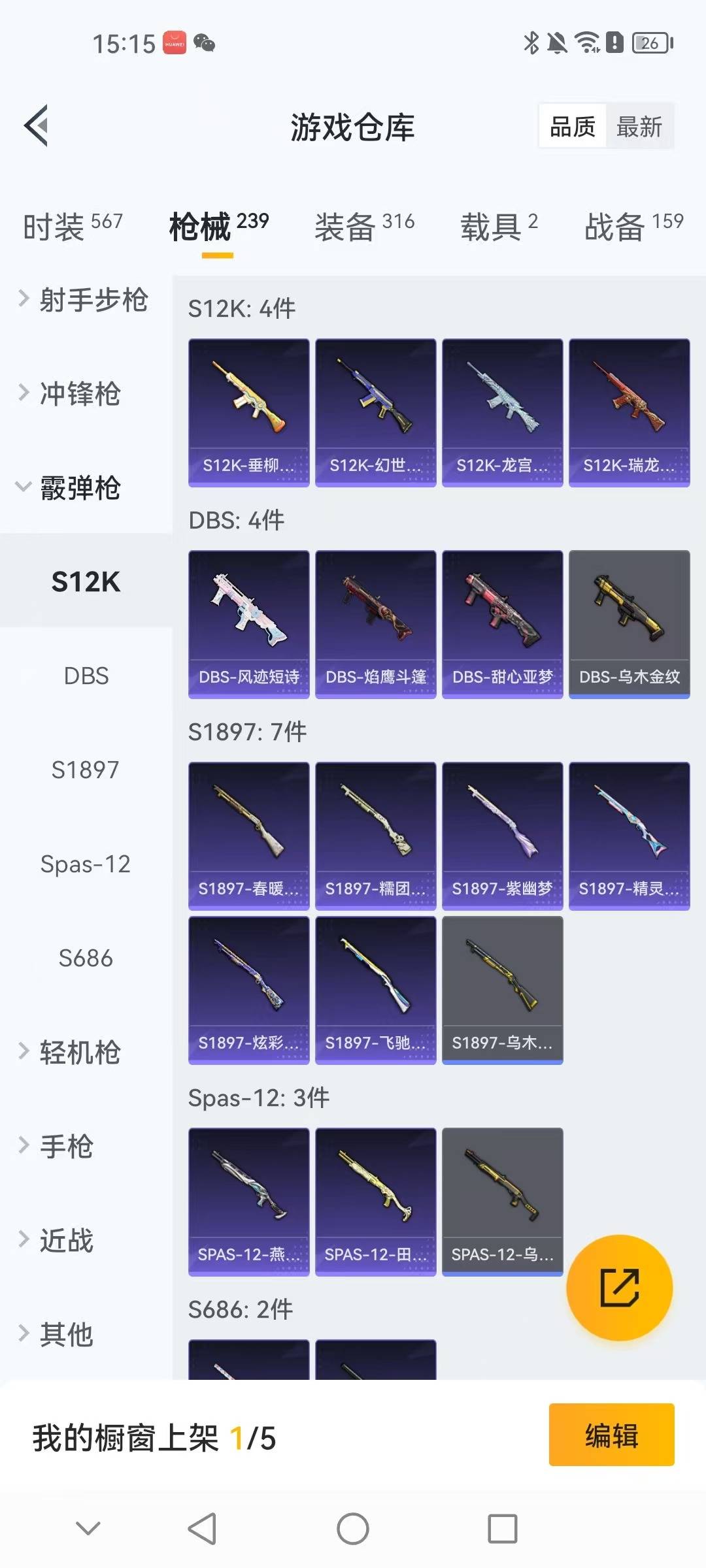
Task: View the DBS-乌木金纹 skin
Action: (629, 624)
